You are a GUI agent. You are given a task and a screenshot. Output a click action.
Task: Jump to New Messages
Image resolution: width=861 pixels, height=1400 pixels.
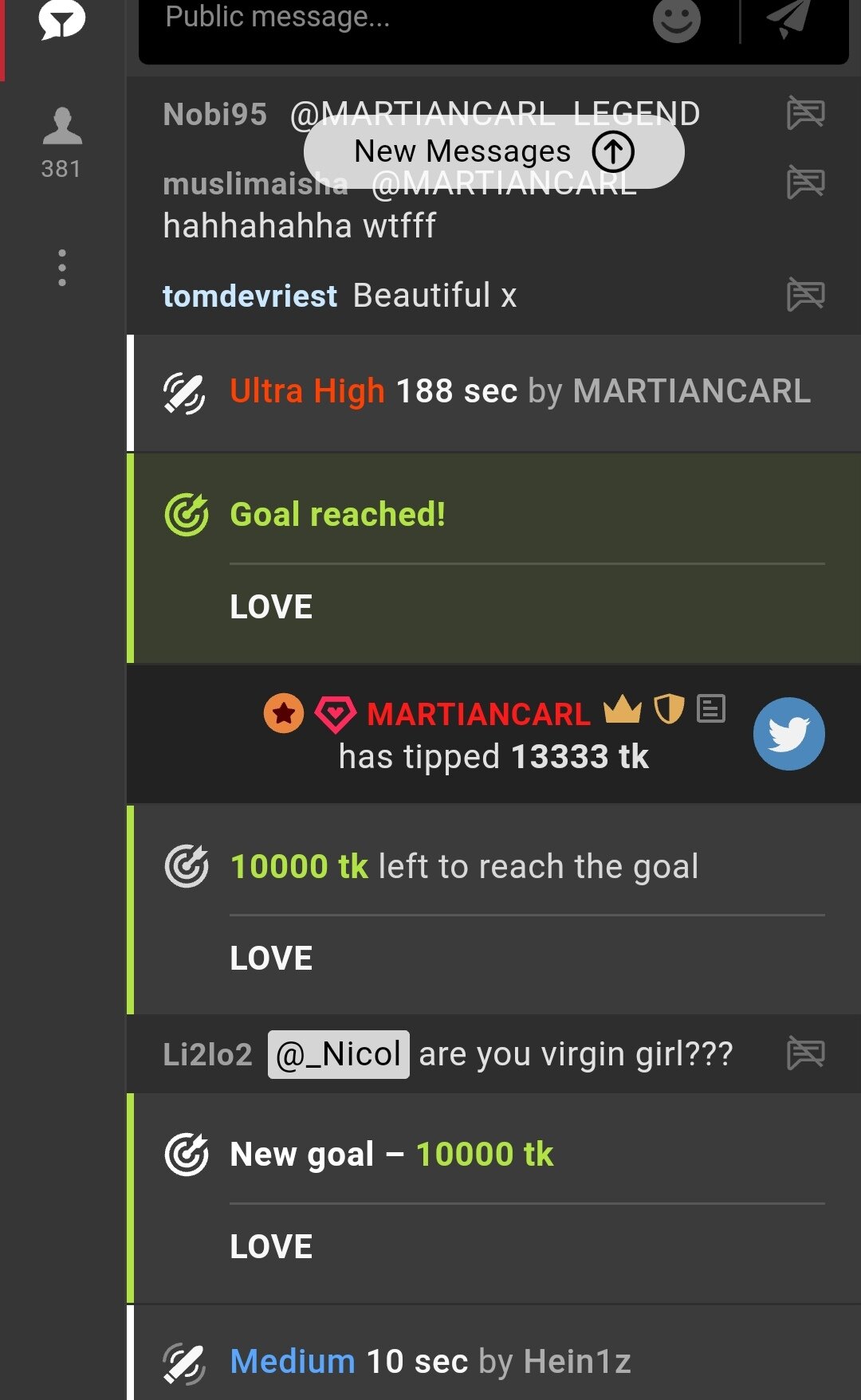point(493,151)
